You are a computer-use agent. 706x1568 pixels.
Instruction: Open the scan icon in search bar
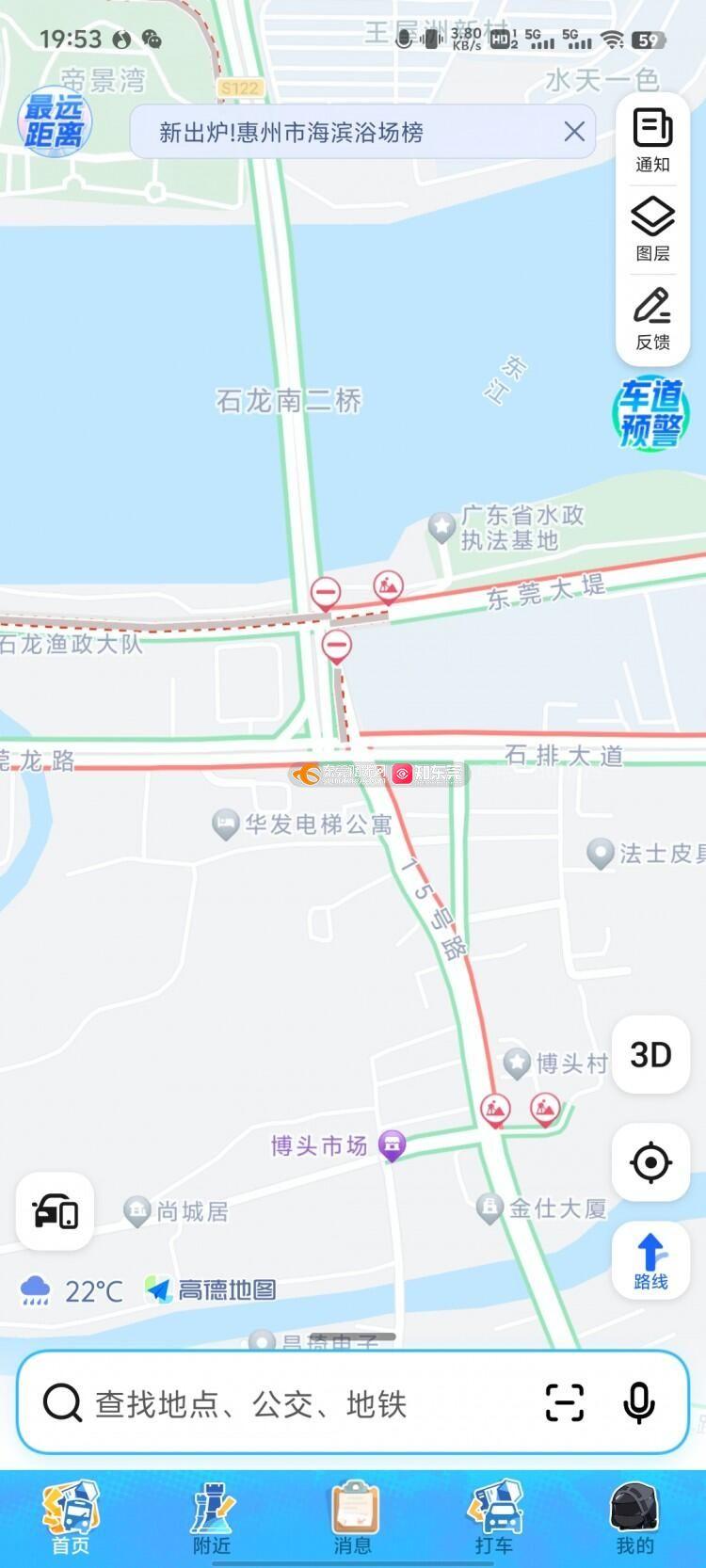[565, 1403]
